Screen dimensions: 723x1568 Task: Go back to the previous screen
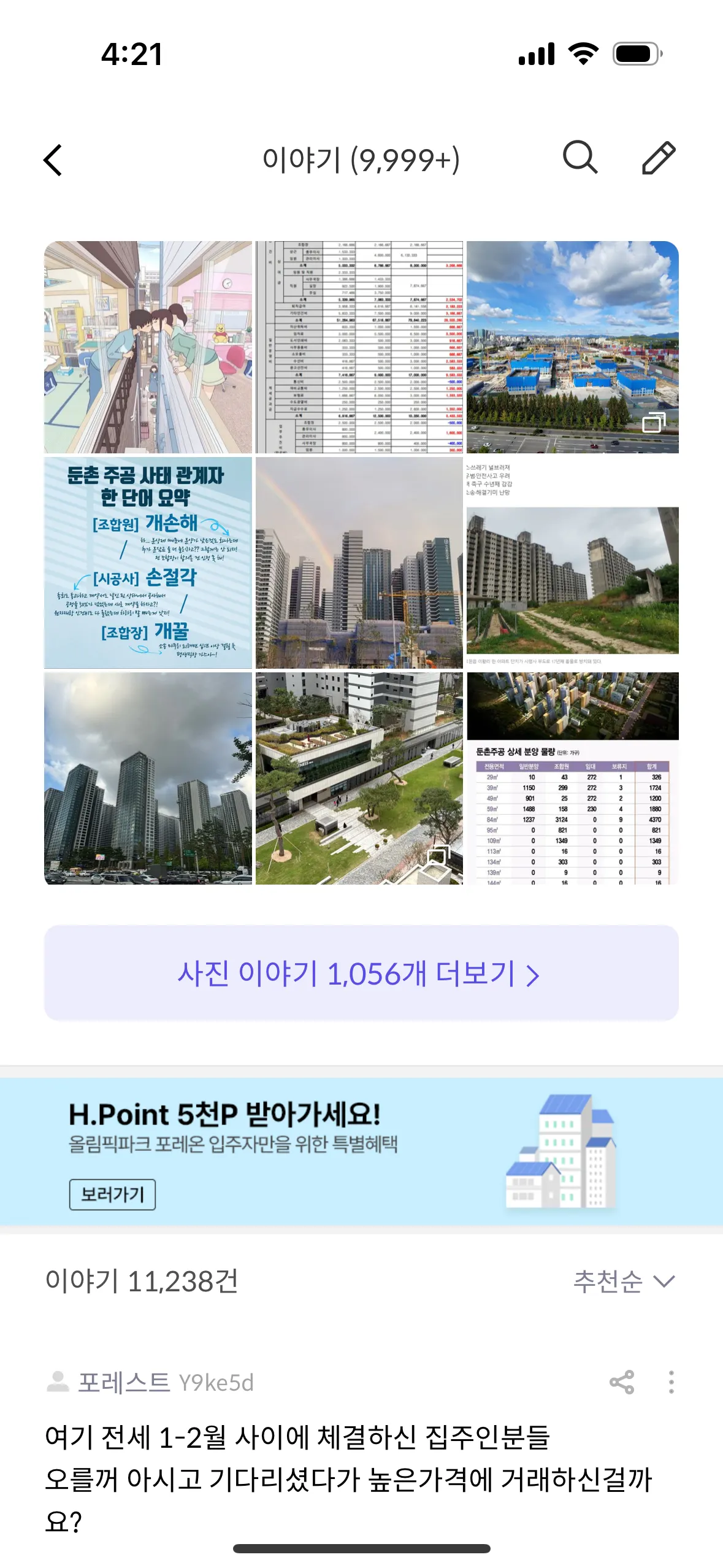53,160
